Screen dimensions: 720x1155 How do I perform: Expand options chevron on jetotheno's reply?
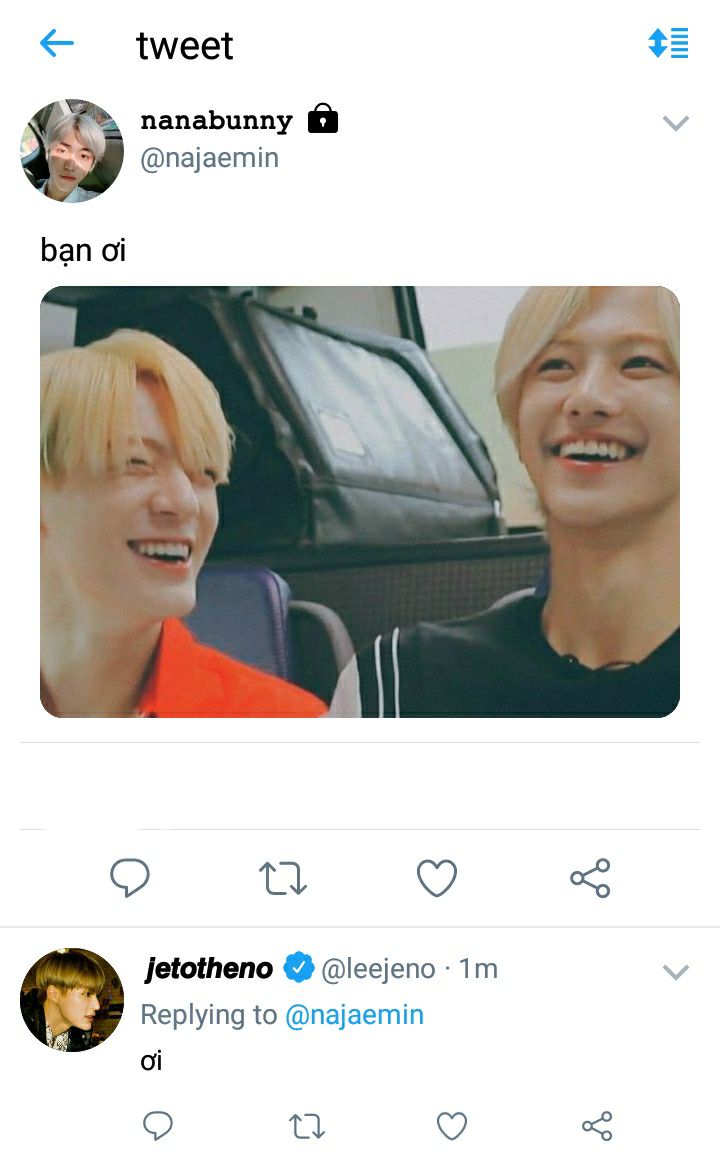pos(676,972)
